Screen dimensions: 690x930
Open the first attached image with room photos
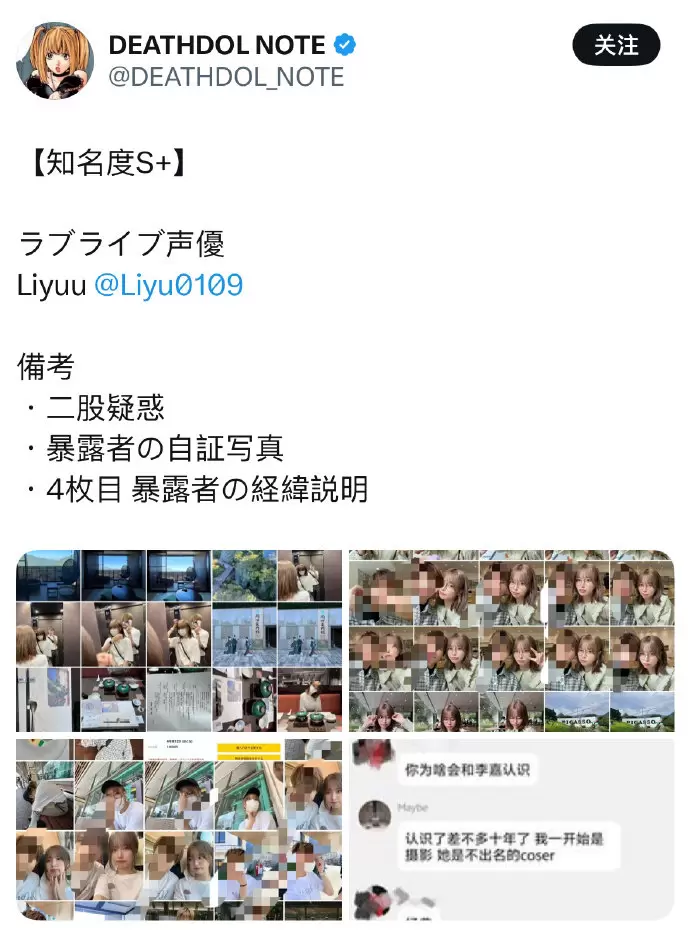point(179,640)
